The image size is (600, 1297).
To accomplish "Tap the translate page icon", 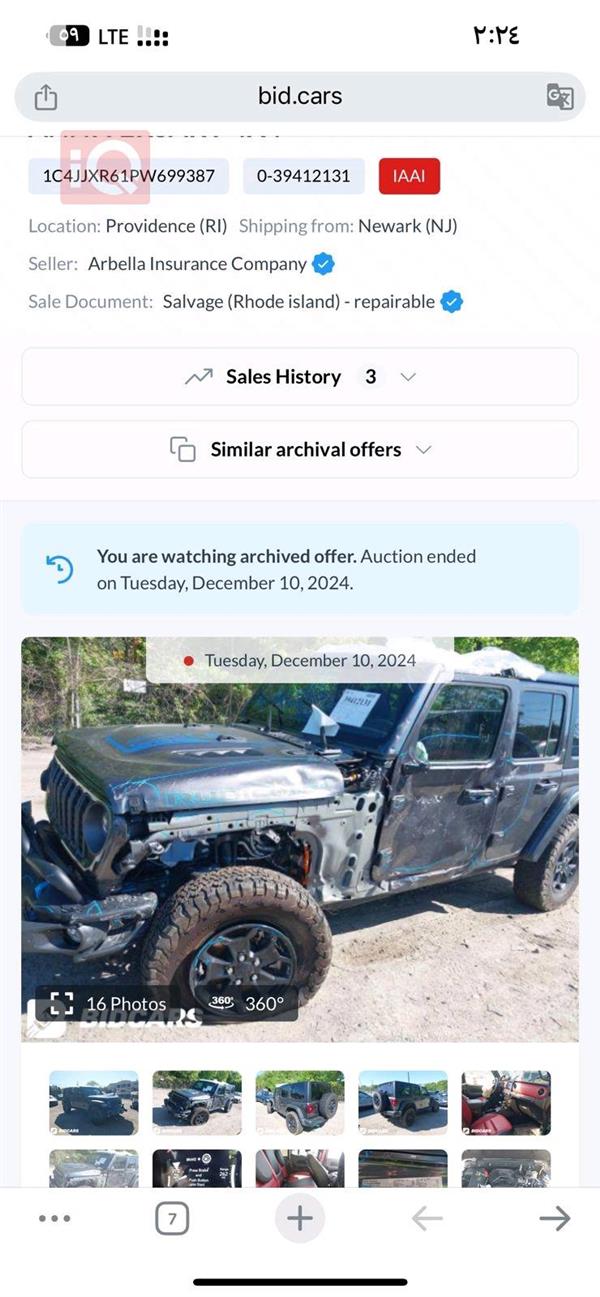I will point(559,97).
